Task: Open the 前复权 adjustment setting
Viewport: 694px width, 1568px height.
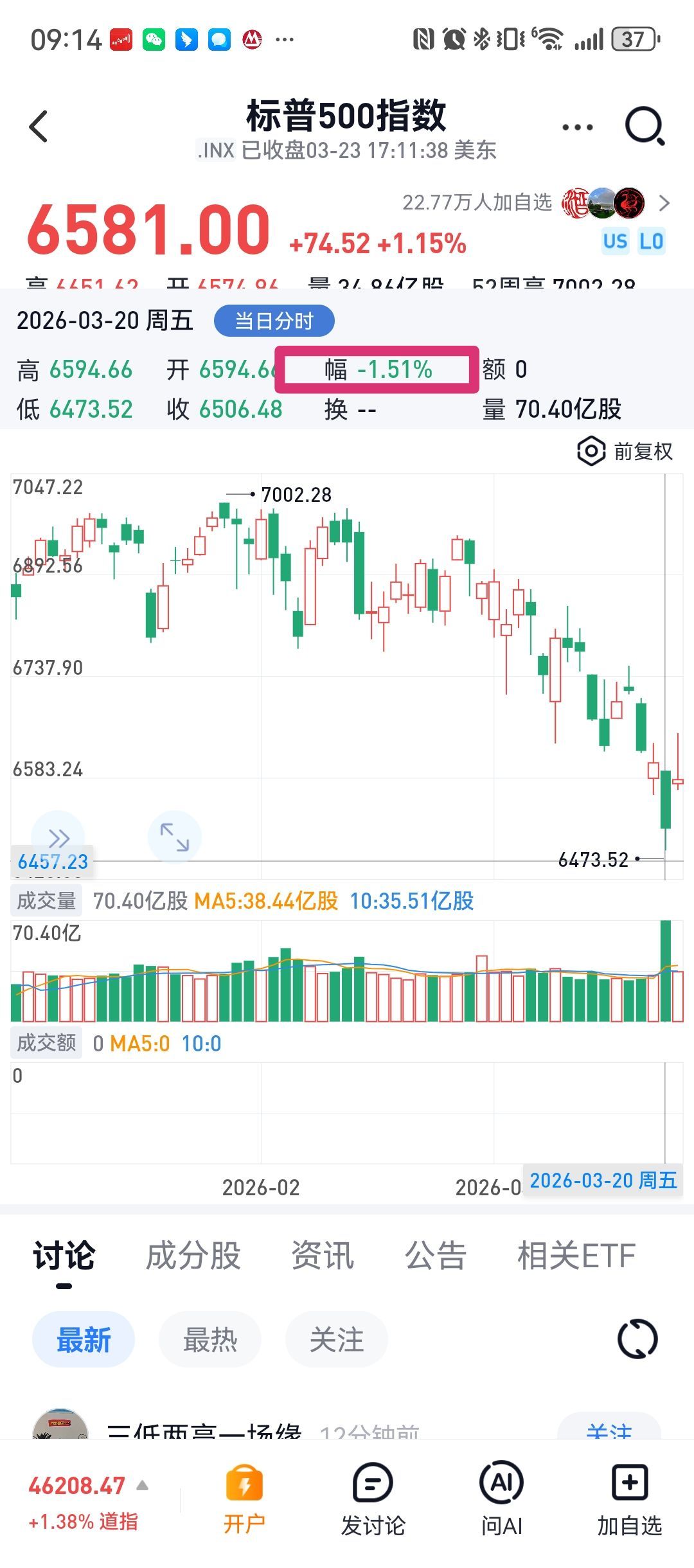Action: (x=625, y=451)
